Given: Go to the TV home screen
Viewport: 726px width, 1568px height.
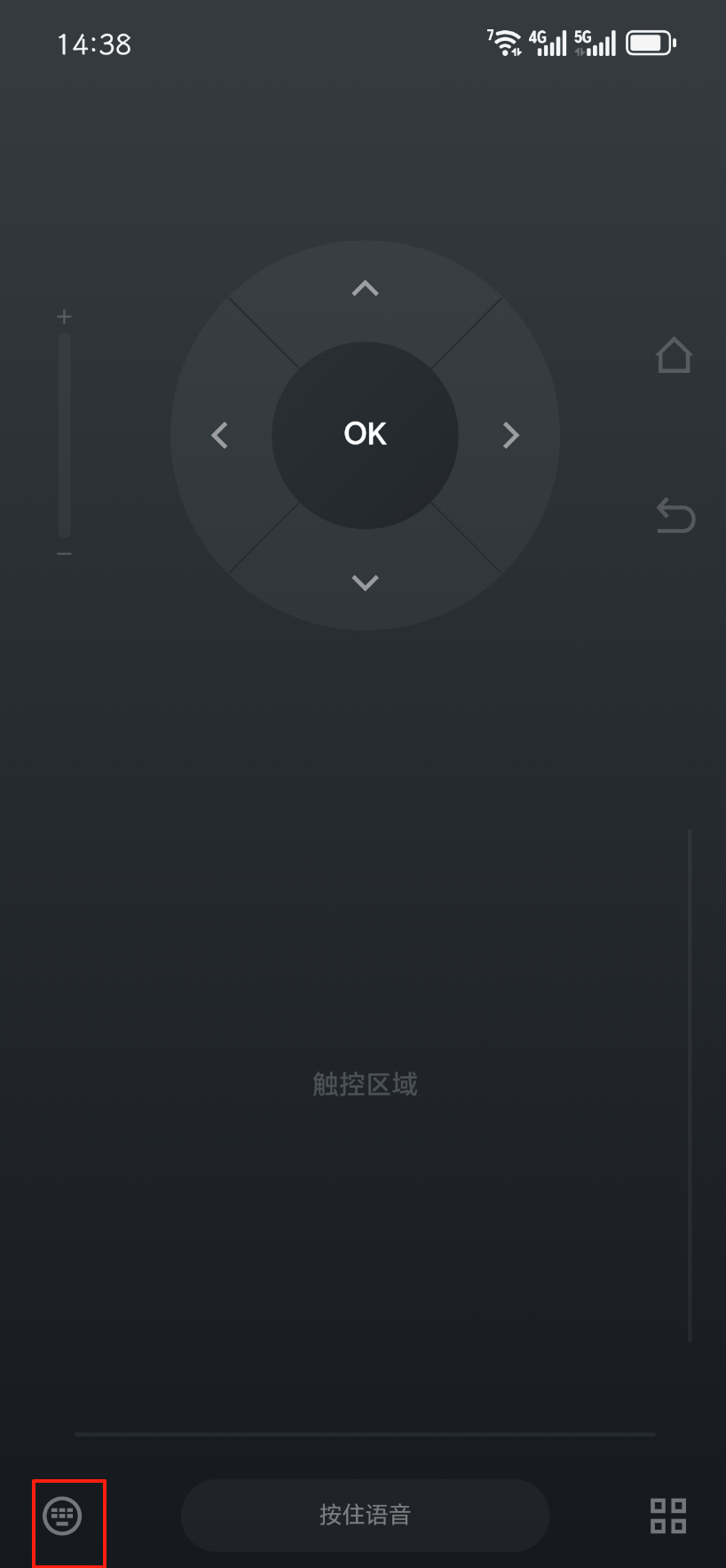Looking at the screenshot, I should 674,355.
